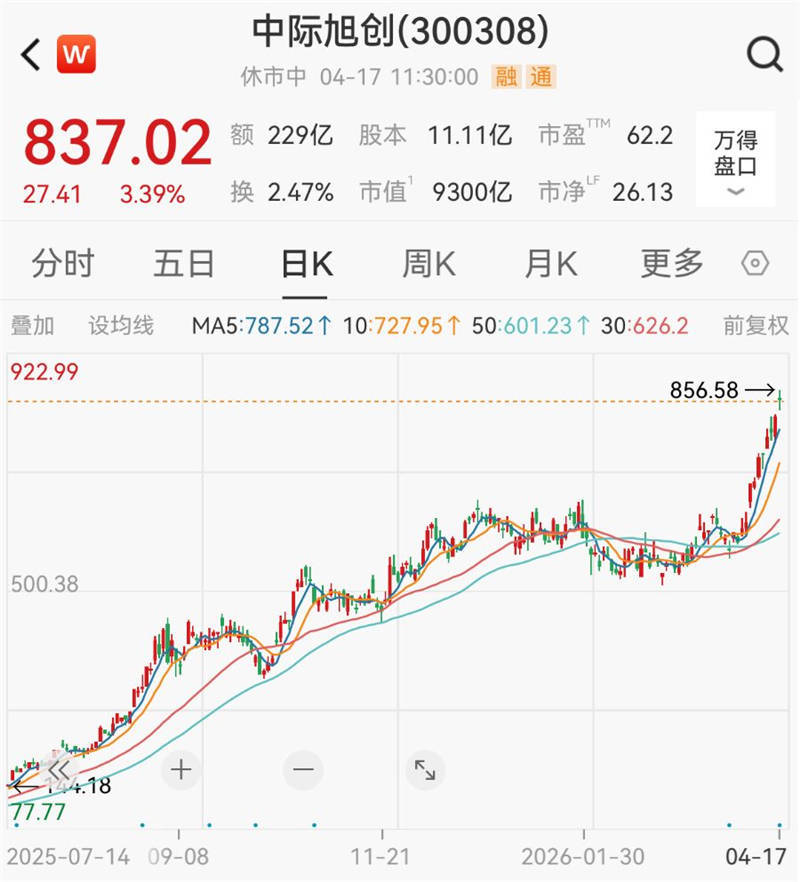Zoom in the chart with plus button

click(181, 770)
